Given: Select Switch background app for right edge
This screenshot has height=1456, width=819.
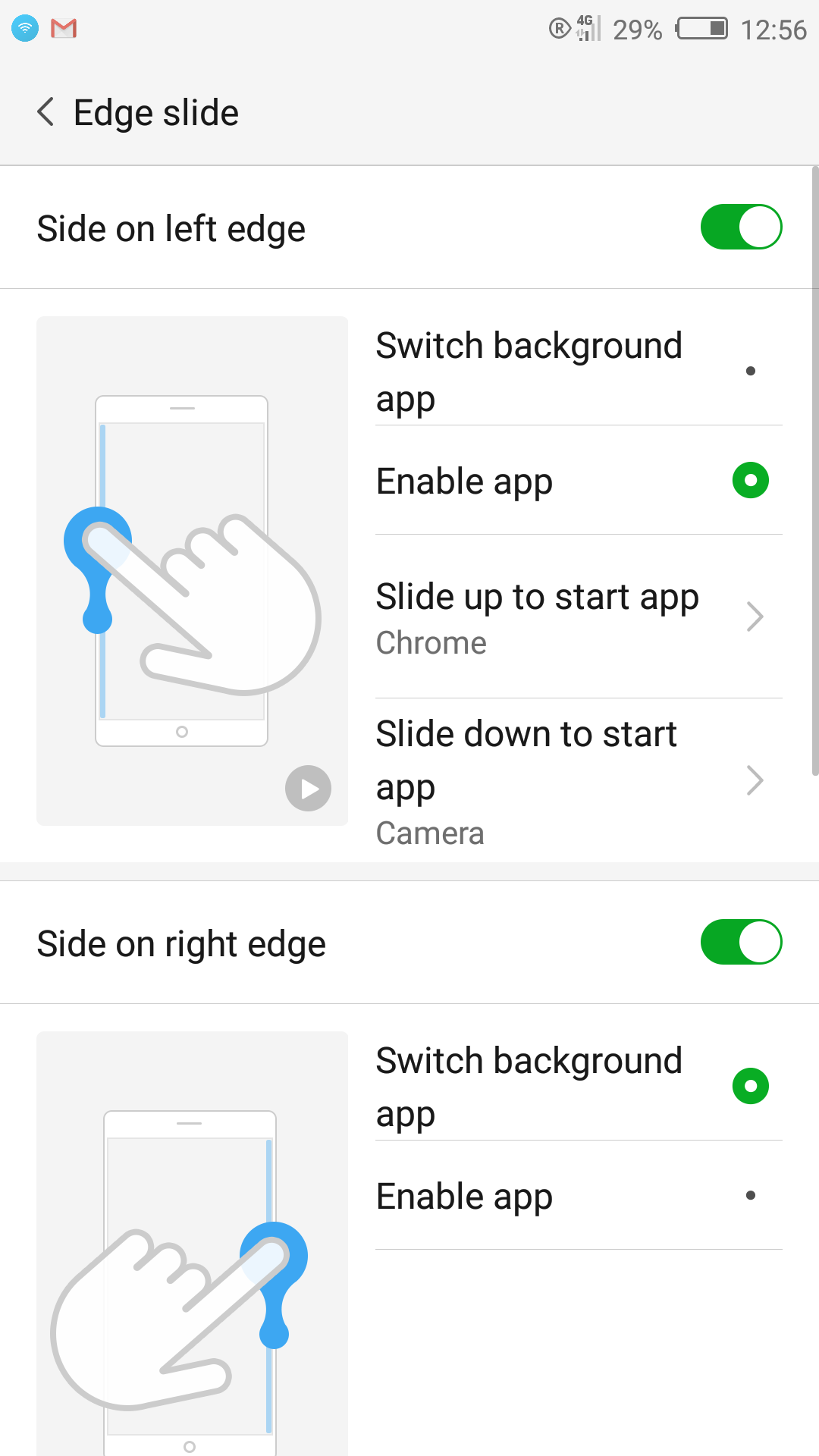Looking at the screenshot, I should point(579,1087).
